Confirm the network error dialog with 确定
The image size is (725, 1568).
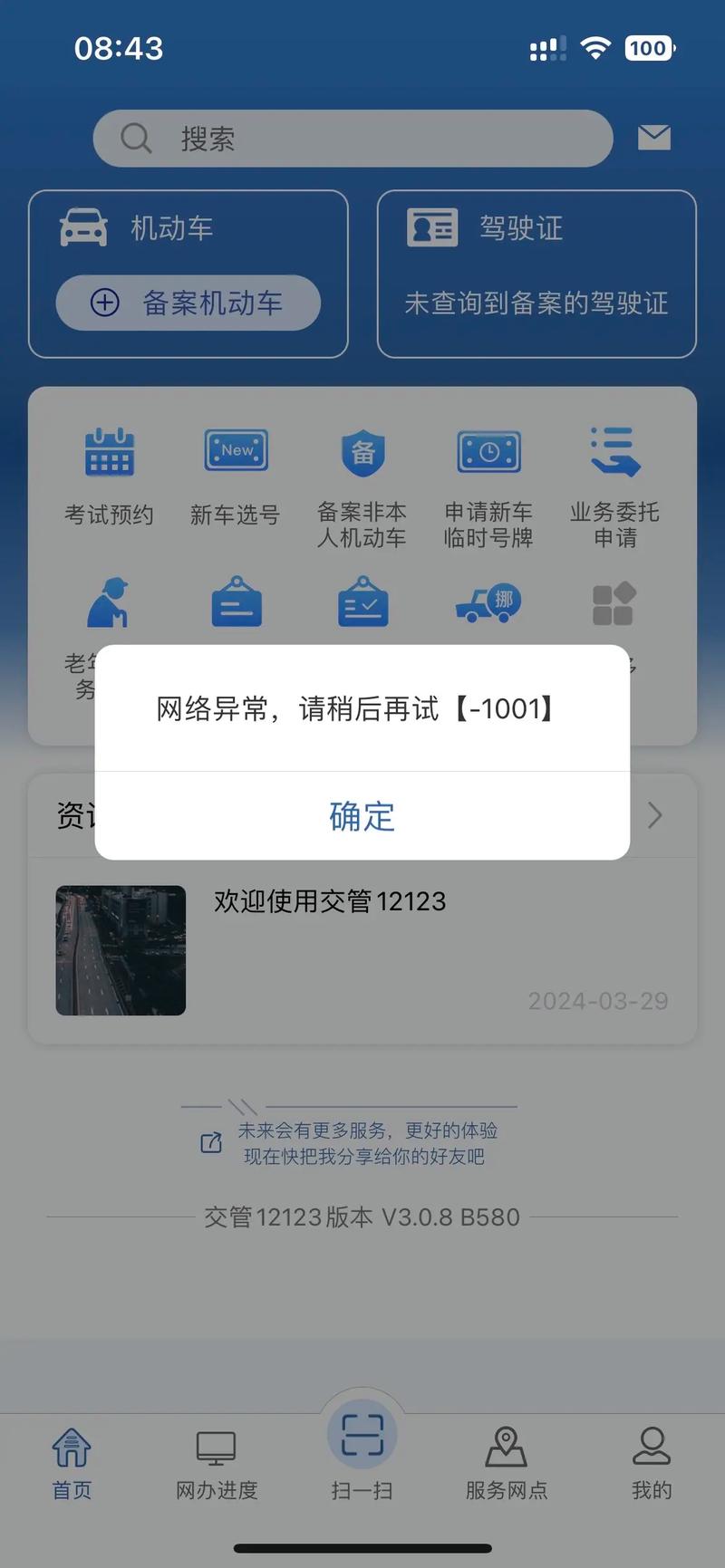click(x=362, y=816)
